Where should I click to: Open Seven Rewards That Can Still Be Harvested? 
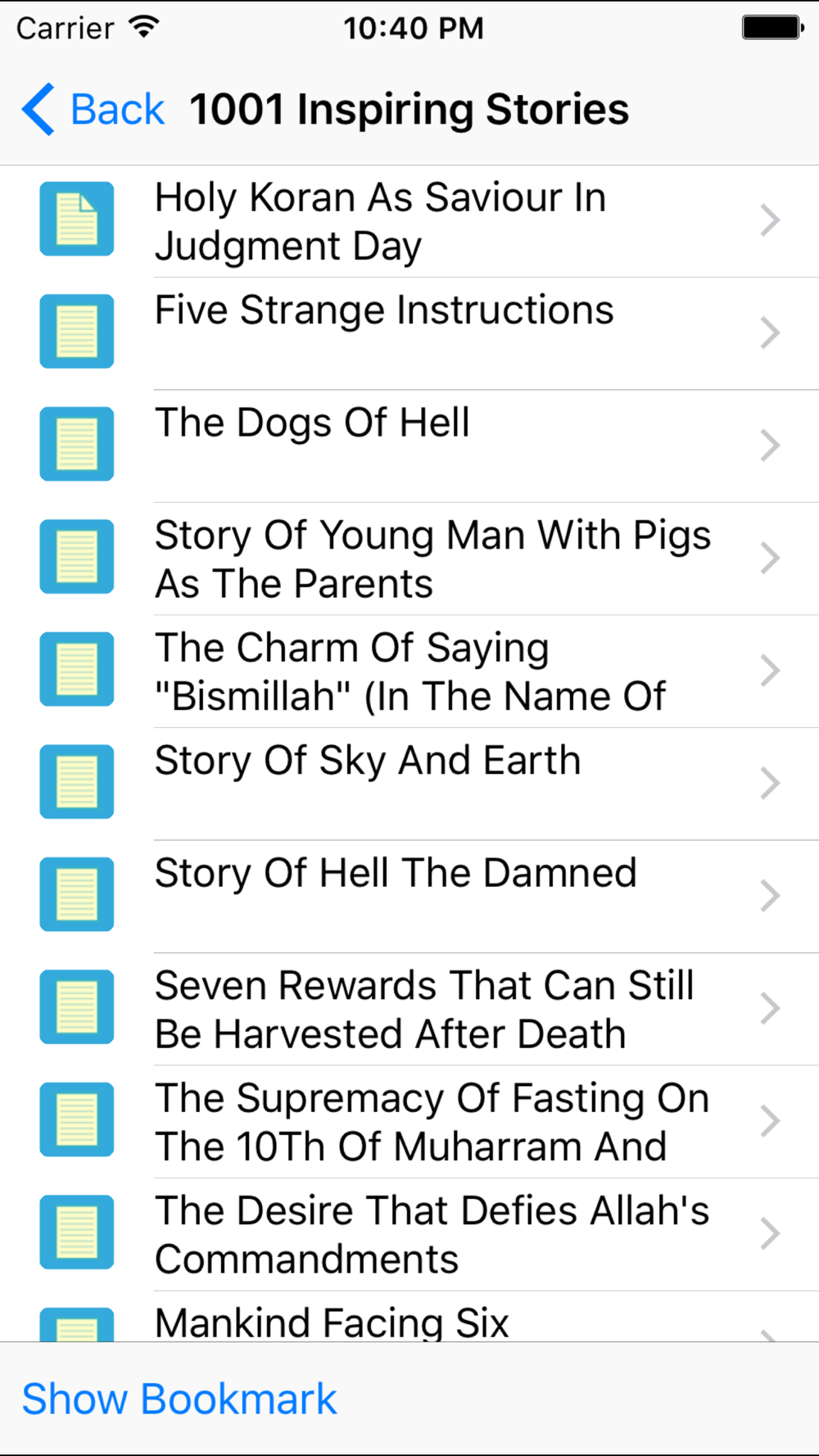click(x=409, y=1009)
